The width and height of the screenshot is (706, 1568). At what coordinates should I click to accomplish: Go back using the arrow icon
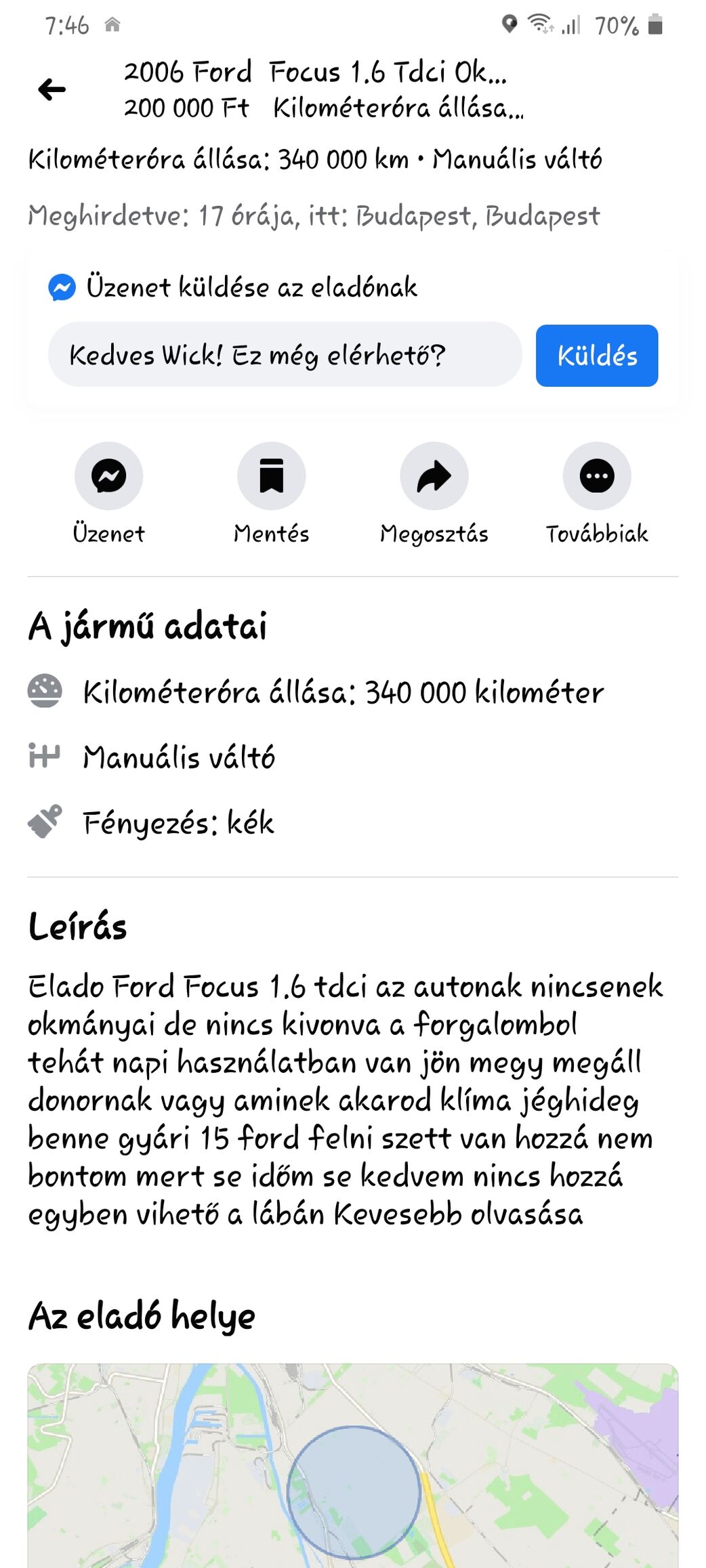51,89
